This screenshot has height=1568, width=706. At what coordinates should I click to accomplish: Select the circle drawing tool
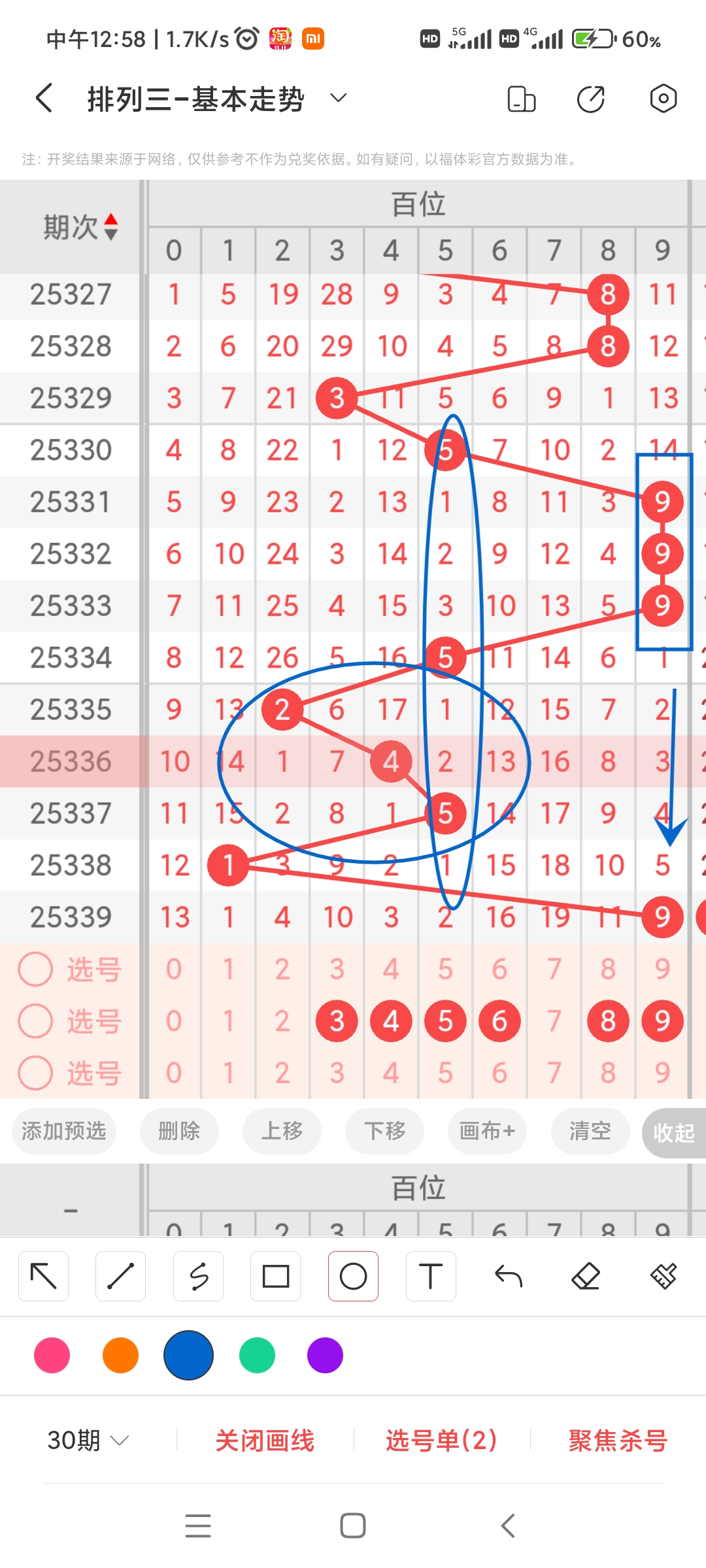click(353, 1275)
